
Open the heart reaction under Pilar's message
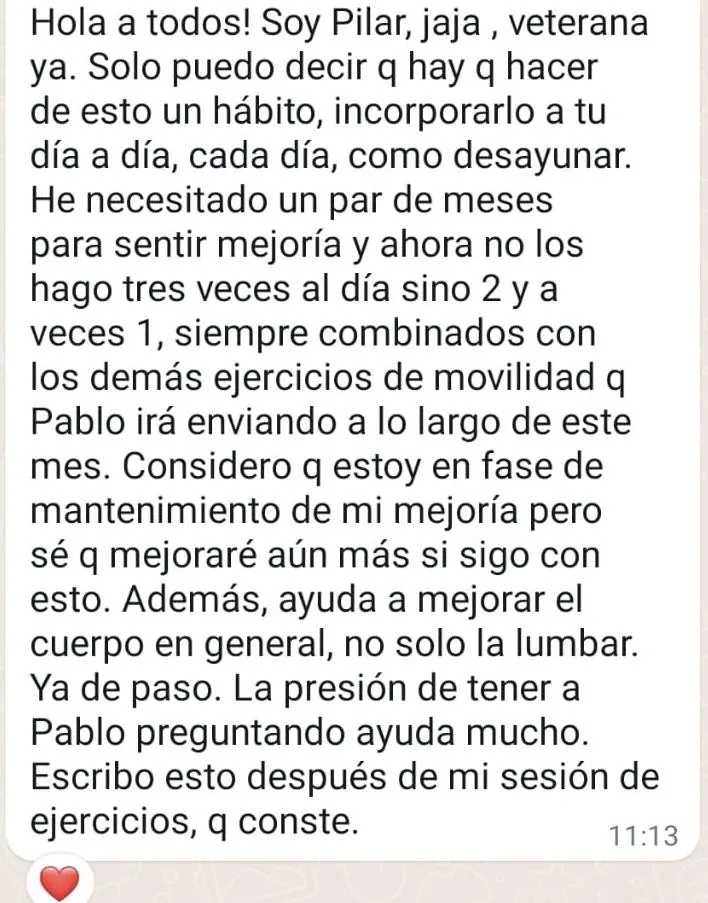coord(59,882)
